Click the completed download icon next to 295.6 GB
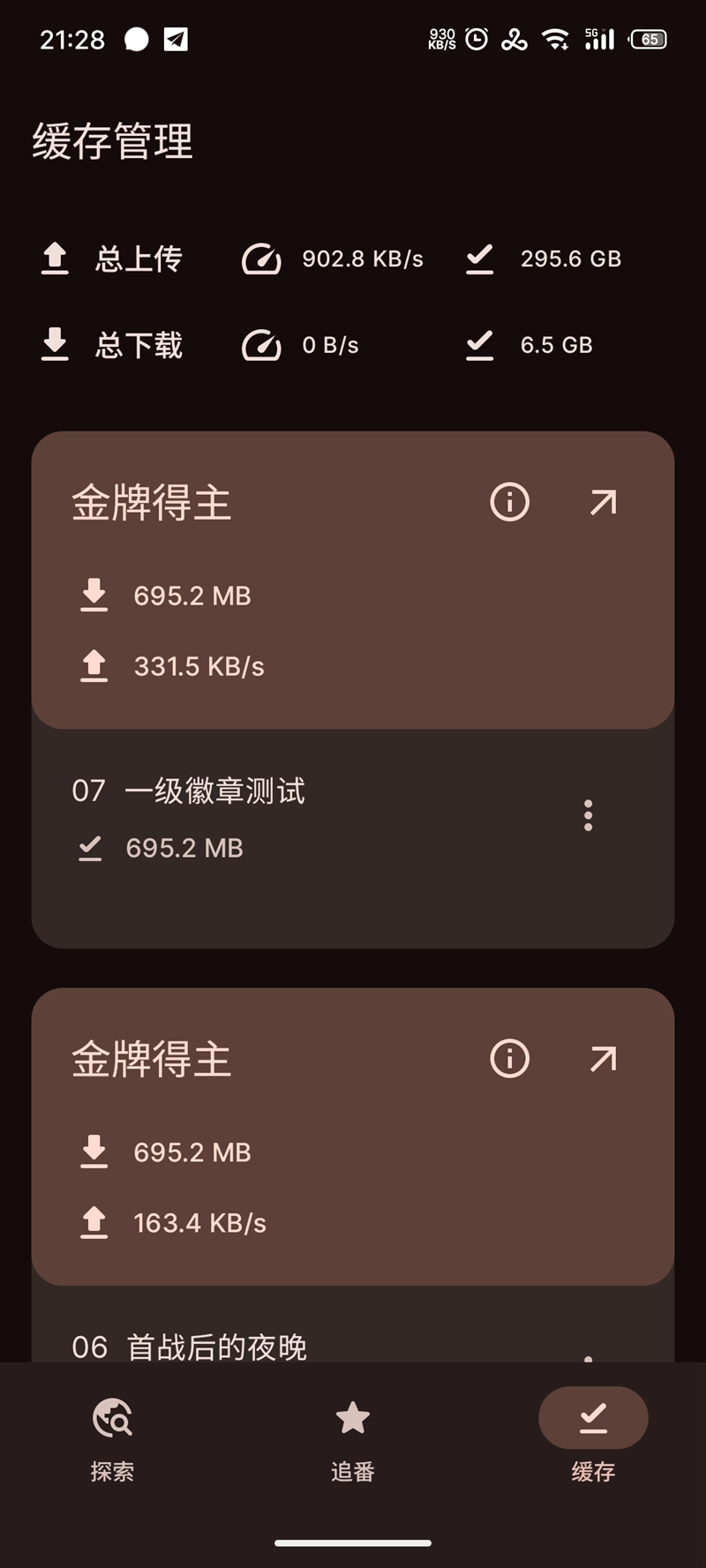This screenshot has width=706, height=1568. (x=479, y=259)
